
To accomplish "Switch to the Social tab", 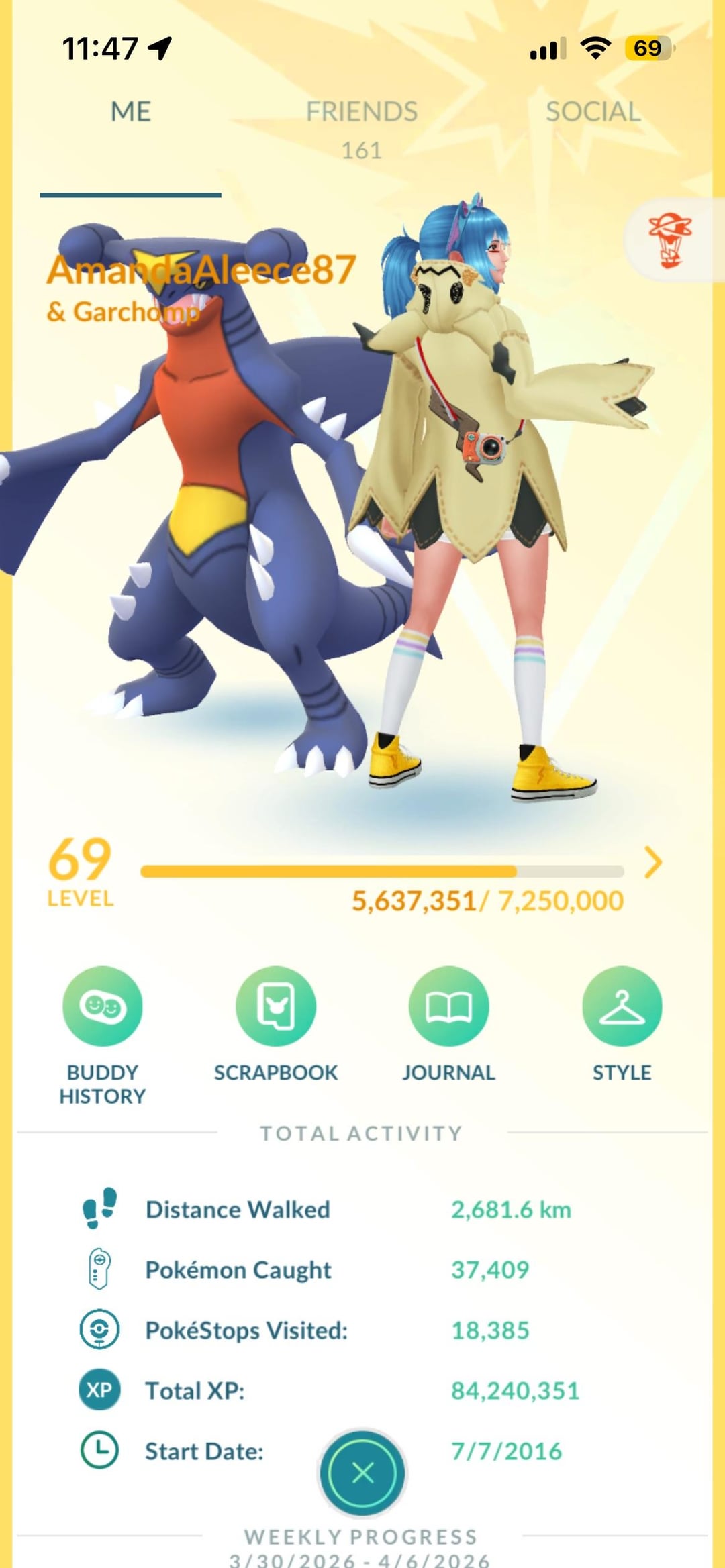I will (x=593, y=112).
